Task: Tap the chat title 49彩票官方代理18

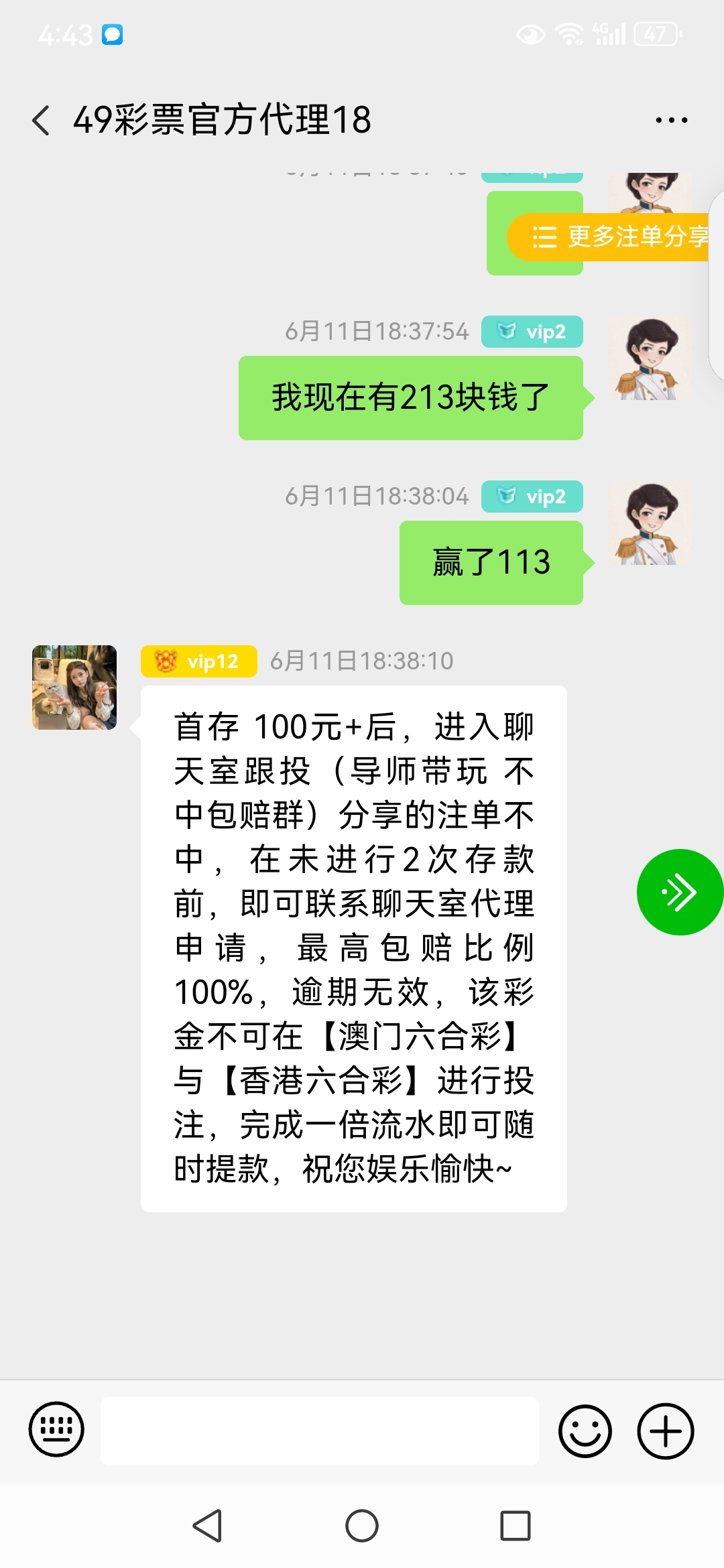Action: coord(221,121)
